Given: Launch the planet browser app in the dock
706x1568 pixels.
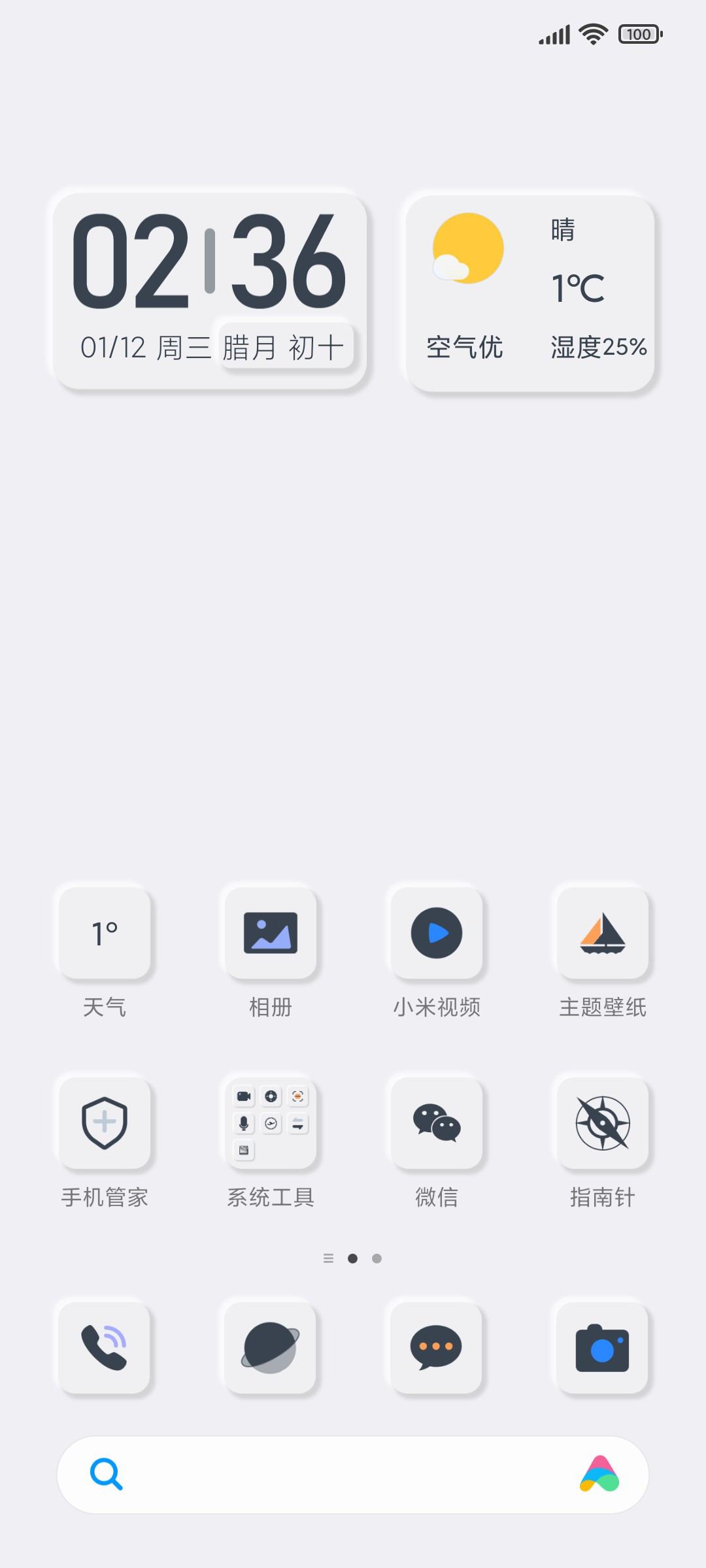Looking at the screenshot, I should [271, 1348].
